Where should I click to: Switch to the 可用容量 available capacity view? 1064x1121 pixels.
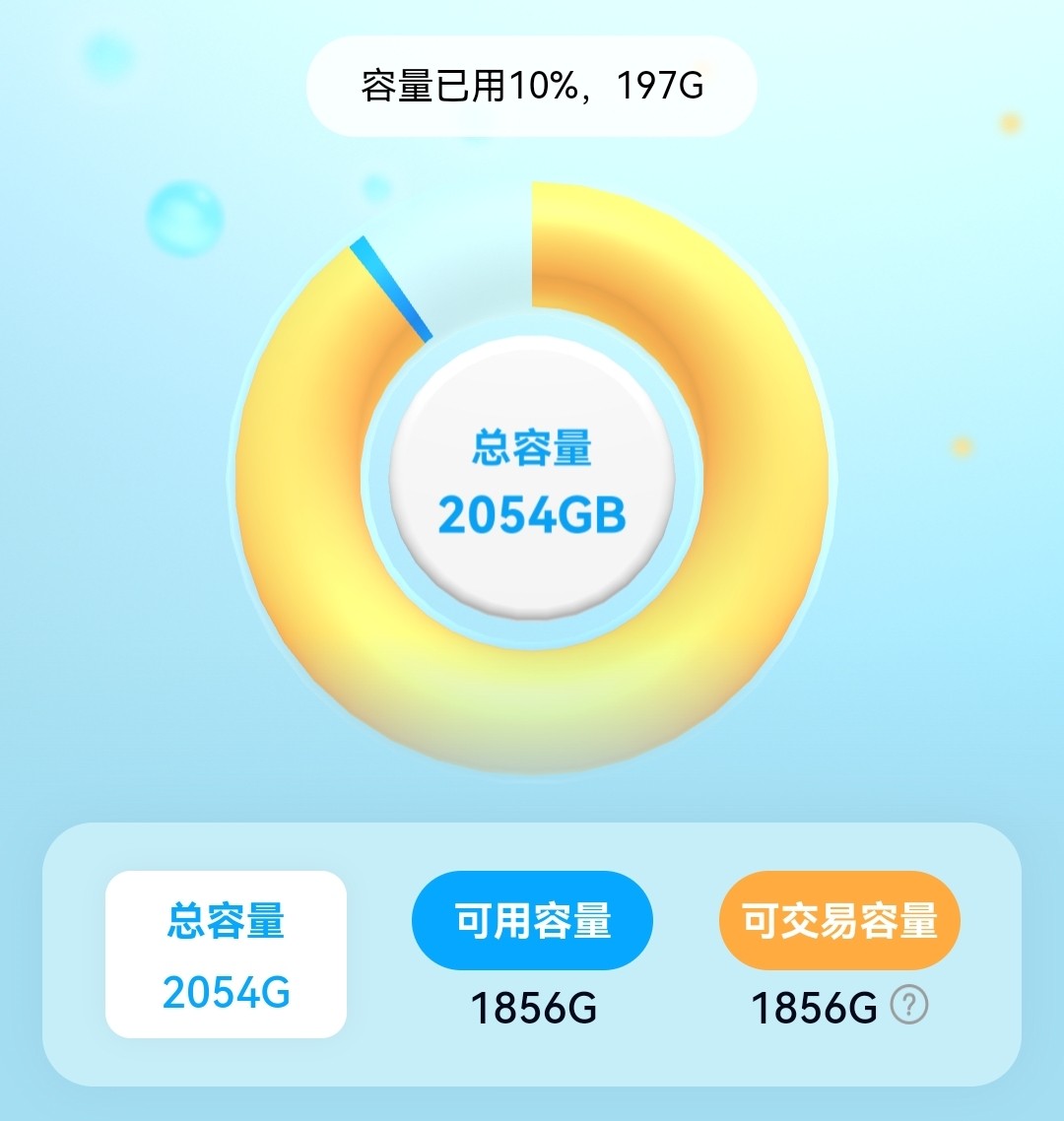[532, 921]
